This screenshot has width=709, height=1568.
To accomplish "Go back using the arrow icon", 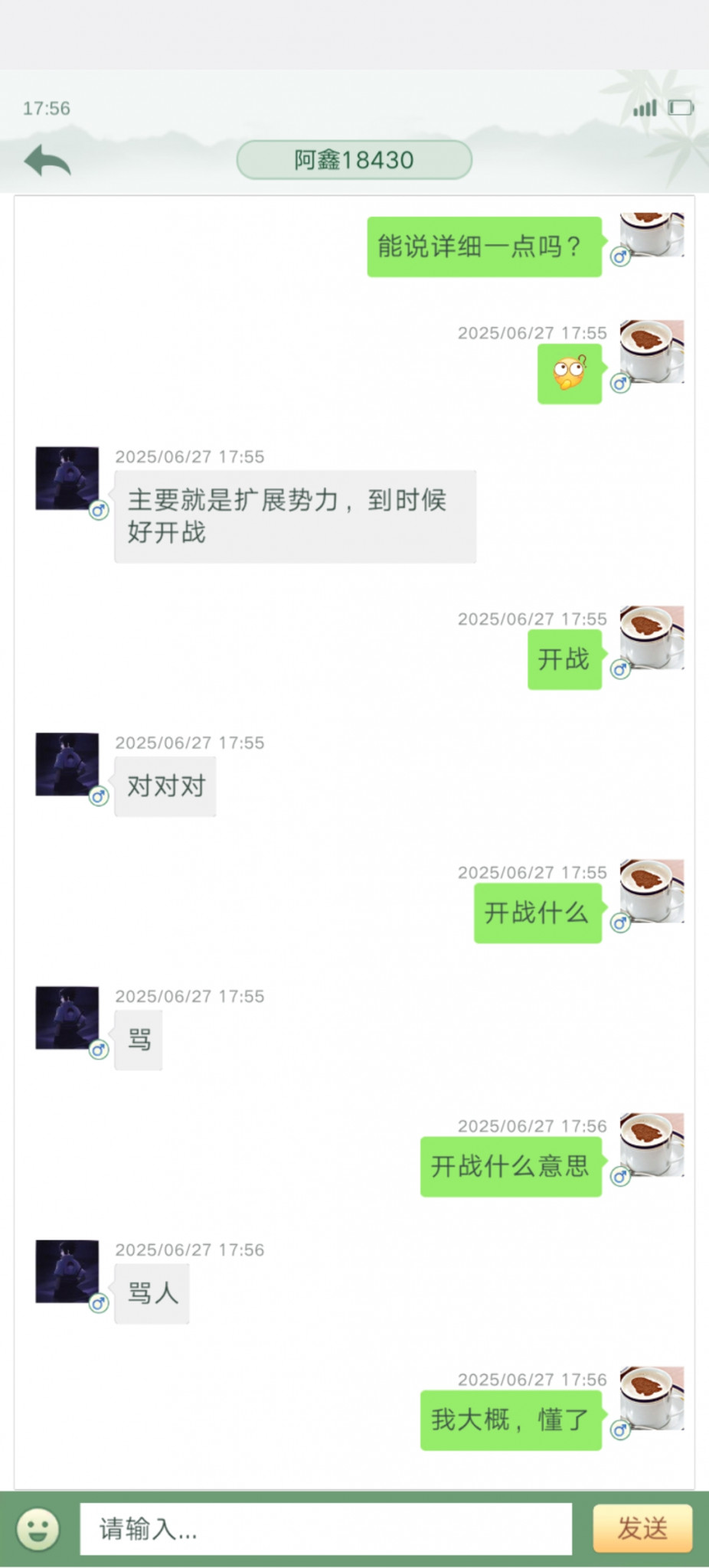I will click(47, 161).
